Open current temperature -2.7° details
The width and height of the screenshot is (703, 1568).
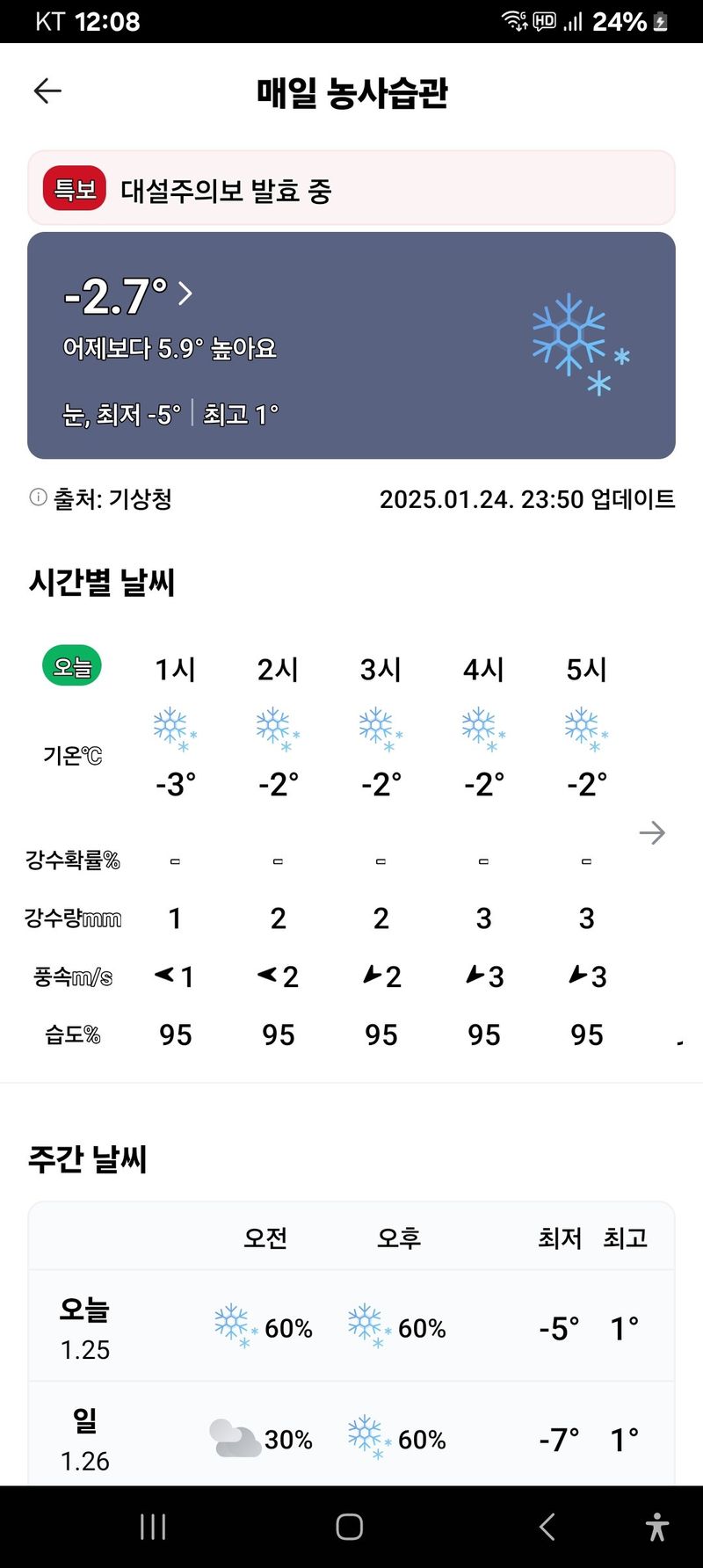(128, 295)
